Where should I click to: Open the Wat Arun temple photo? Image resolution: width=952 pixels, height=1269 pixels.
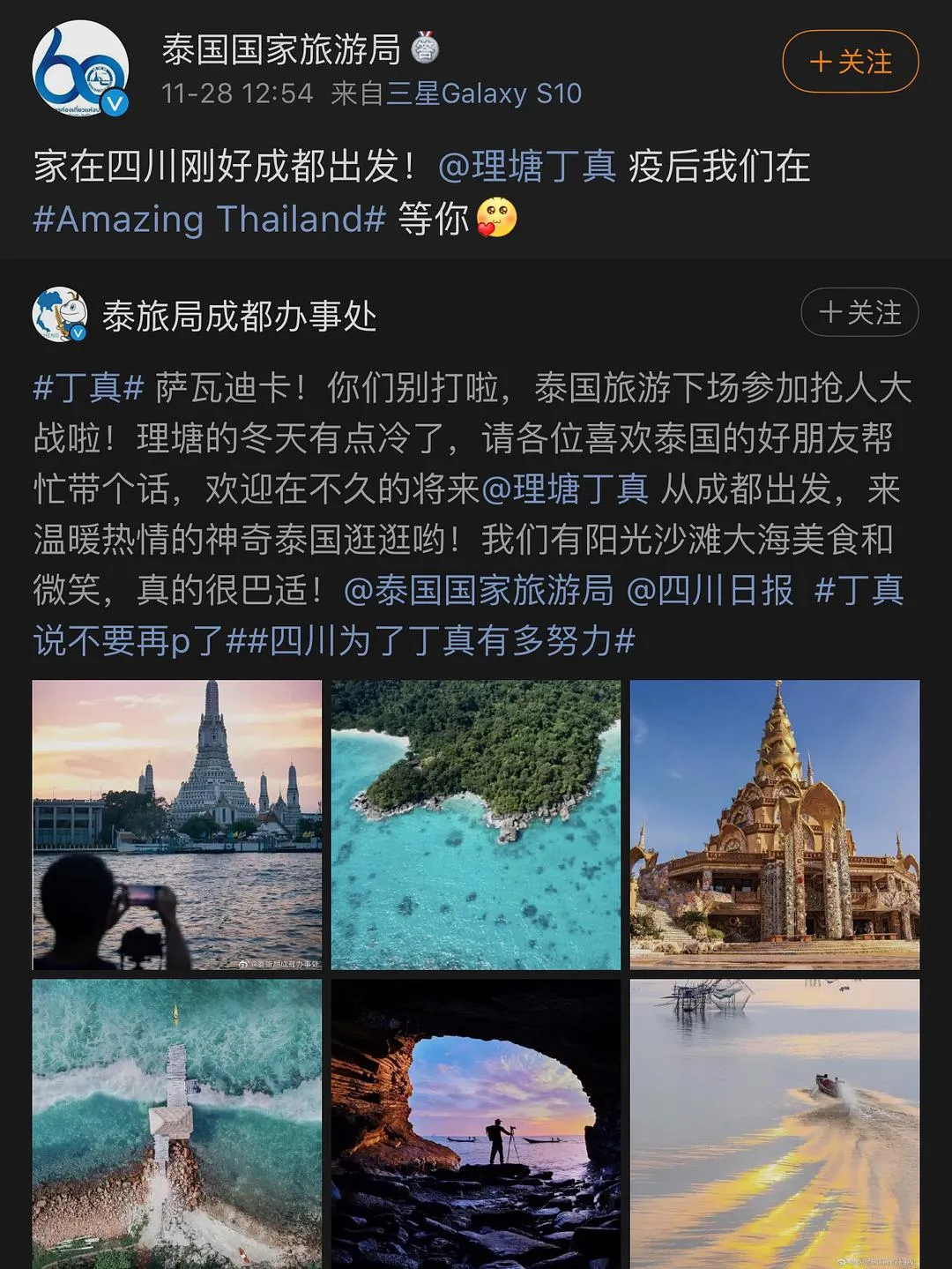pyautogui.click(x=176, y=825)
